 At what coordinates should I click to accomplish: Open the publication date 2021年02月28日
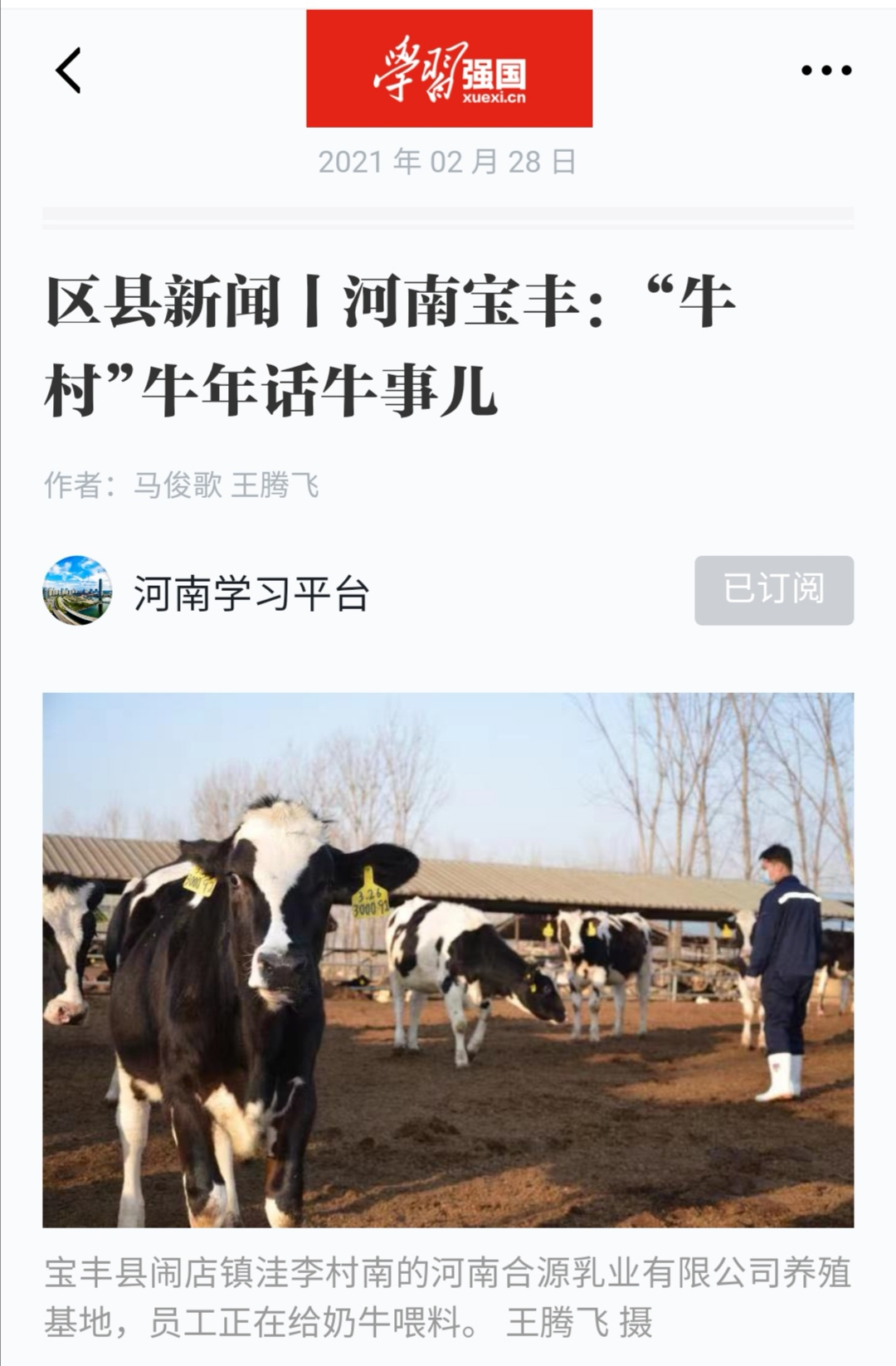coord(448,163)
